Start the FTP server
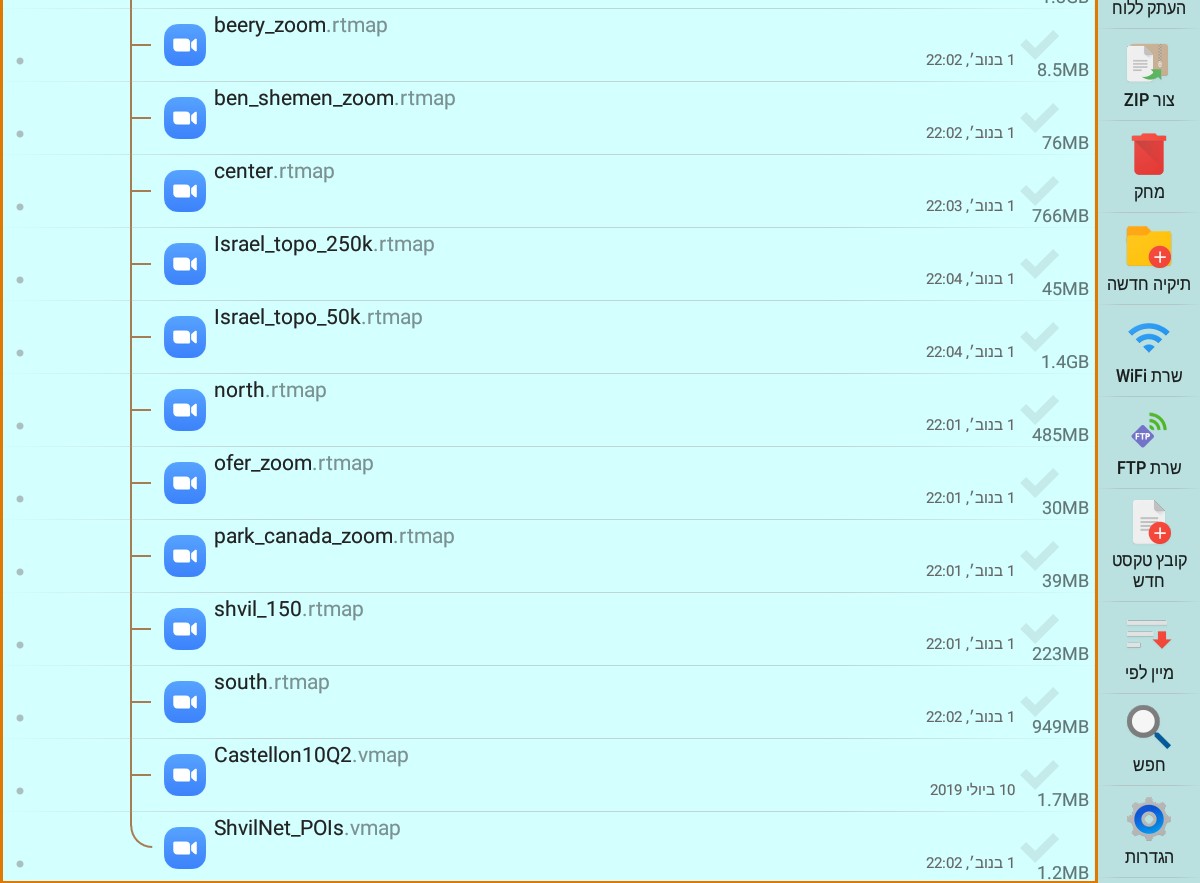1200x883 pixels. tap(1148, 442)
